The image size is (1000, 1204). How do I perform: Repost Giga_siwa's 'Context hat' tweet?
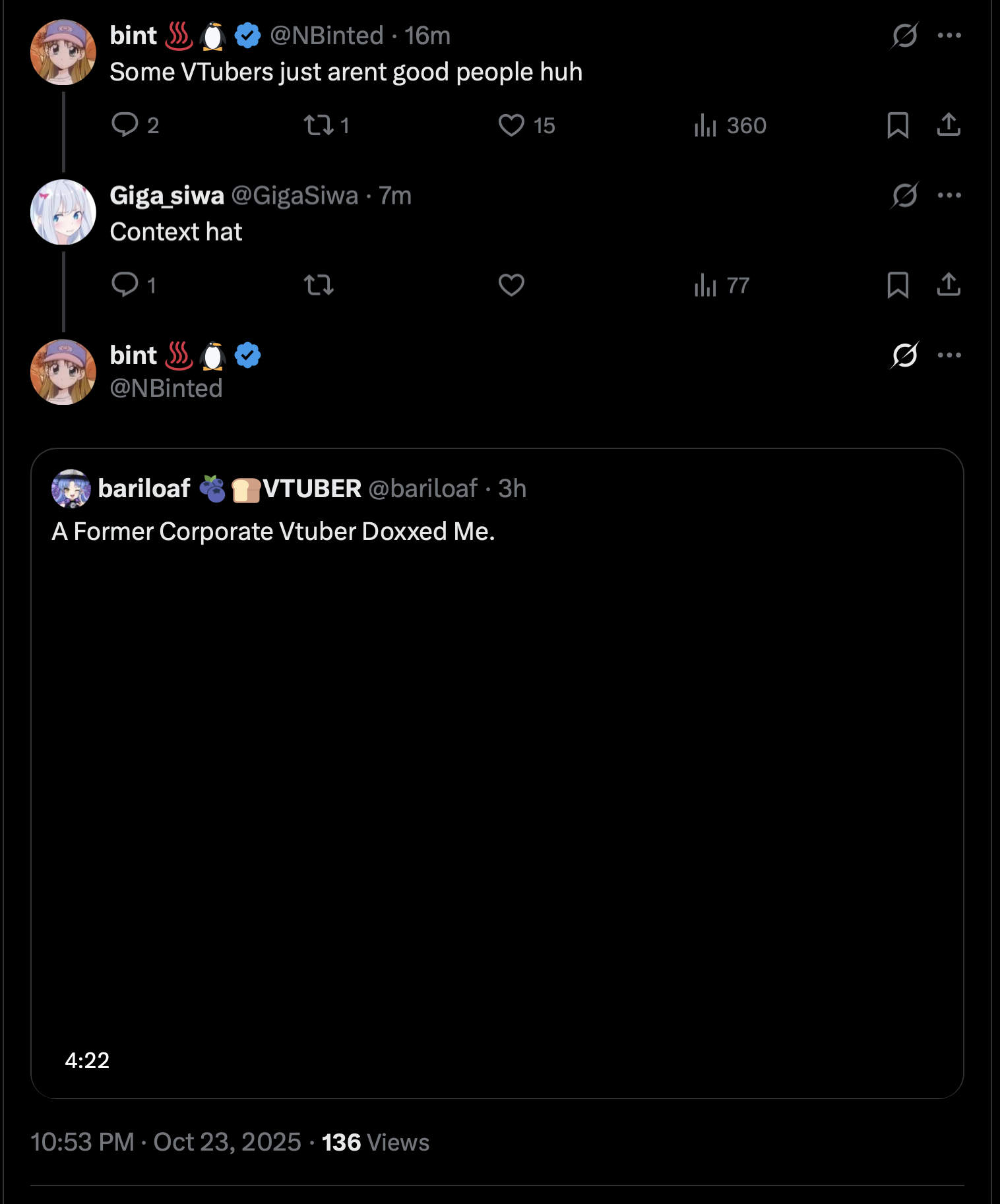click(x=319, y=285)
